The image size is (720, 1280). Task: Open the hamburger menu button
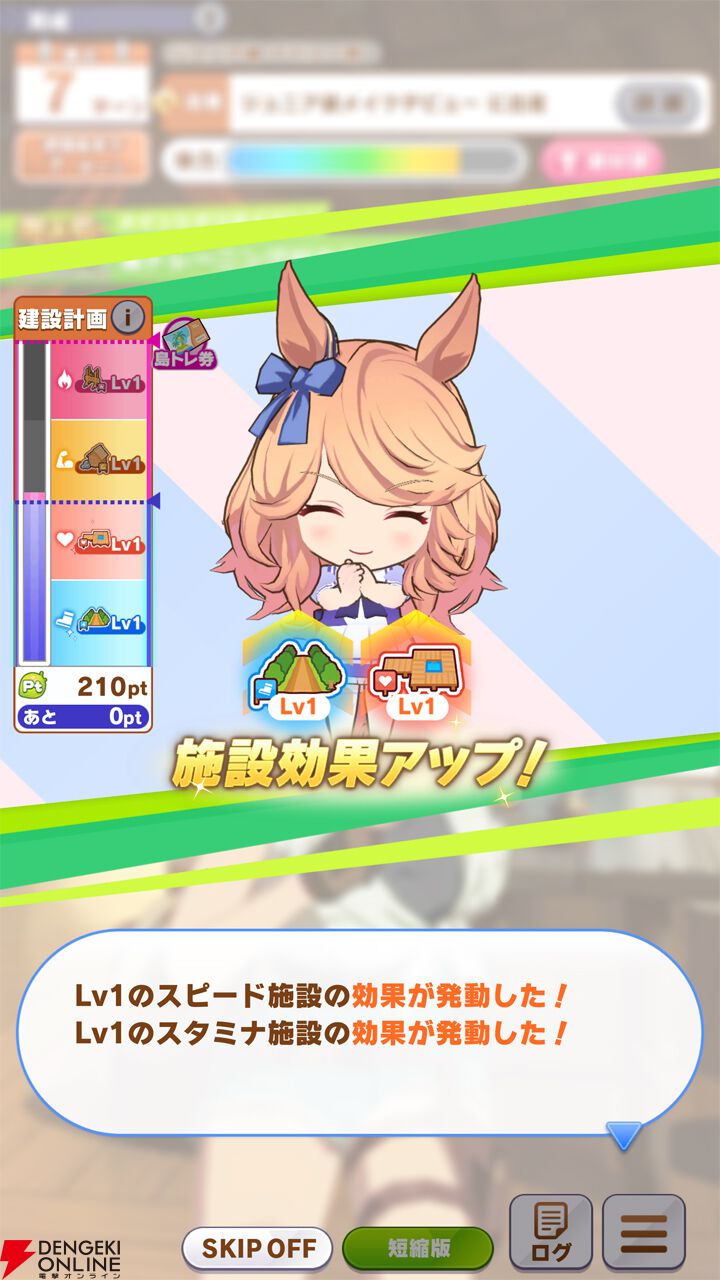pos(644,1233)
